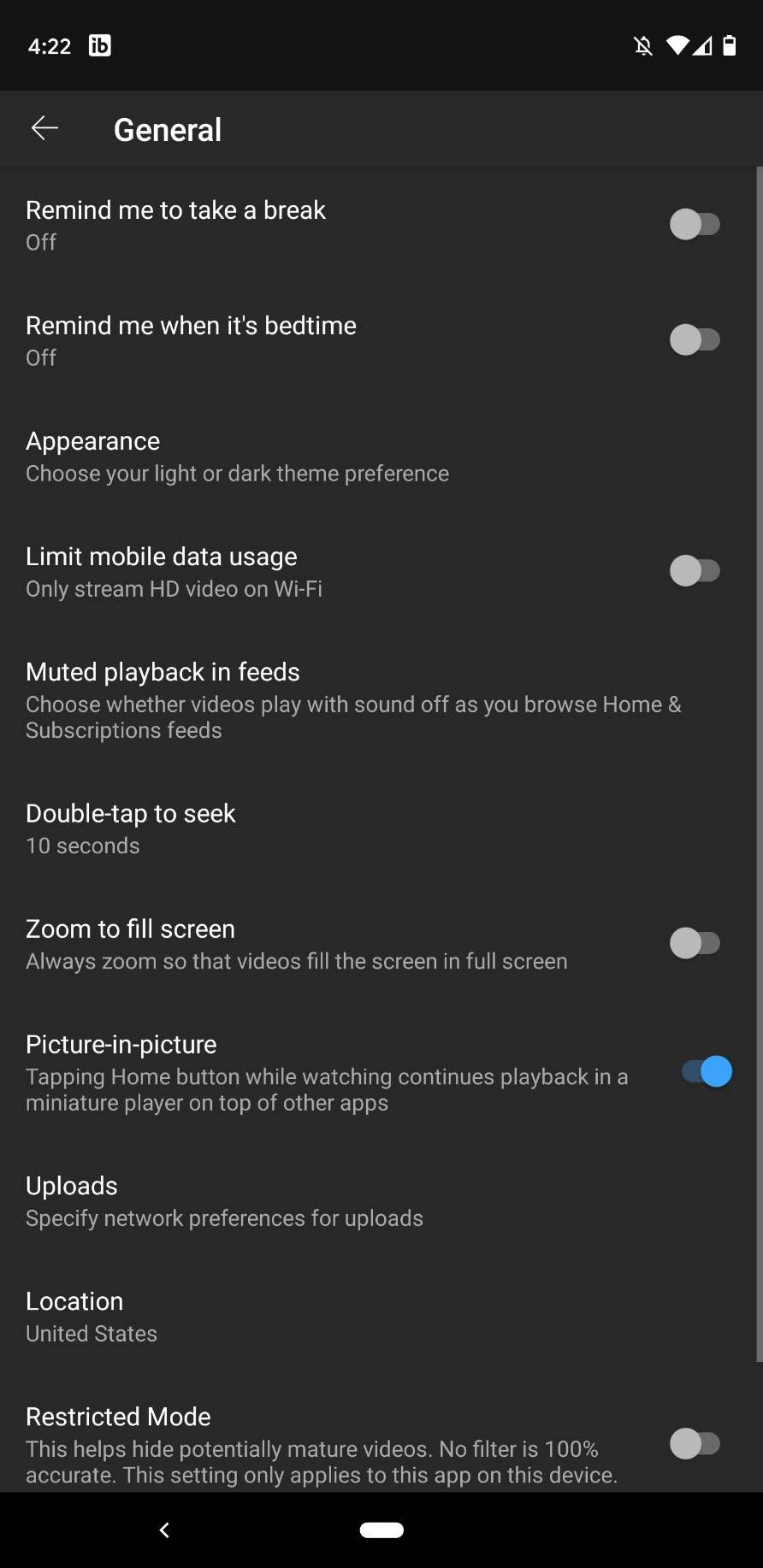Turn on Remind me when it's bedtime
Image resolution: width=763 pixels, height=1568 pixels.
point(695,340)
